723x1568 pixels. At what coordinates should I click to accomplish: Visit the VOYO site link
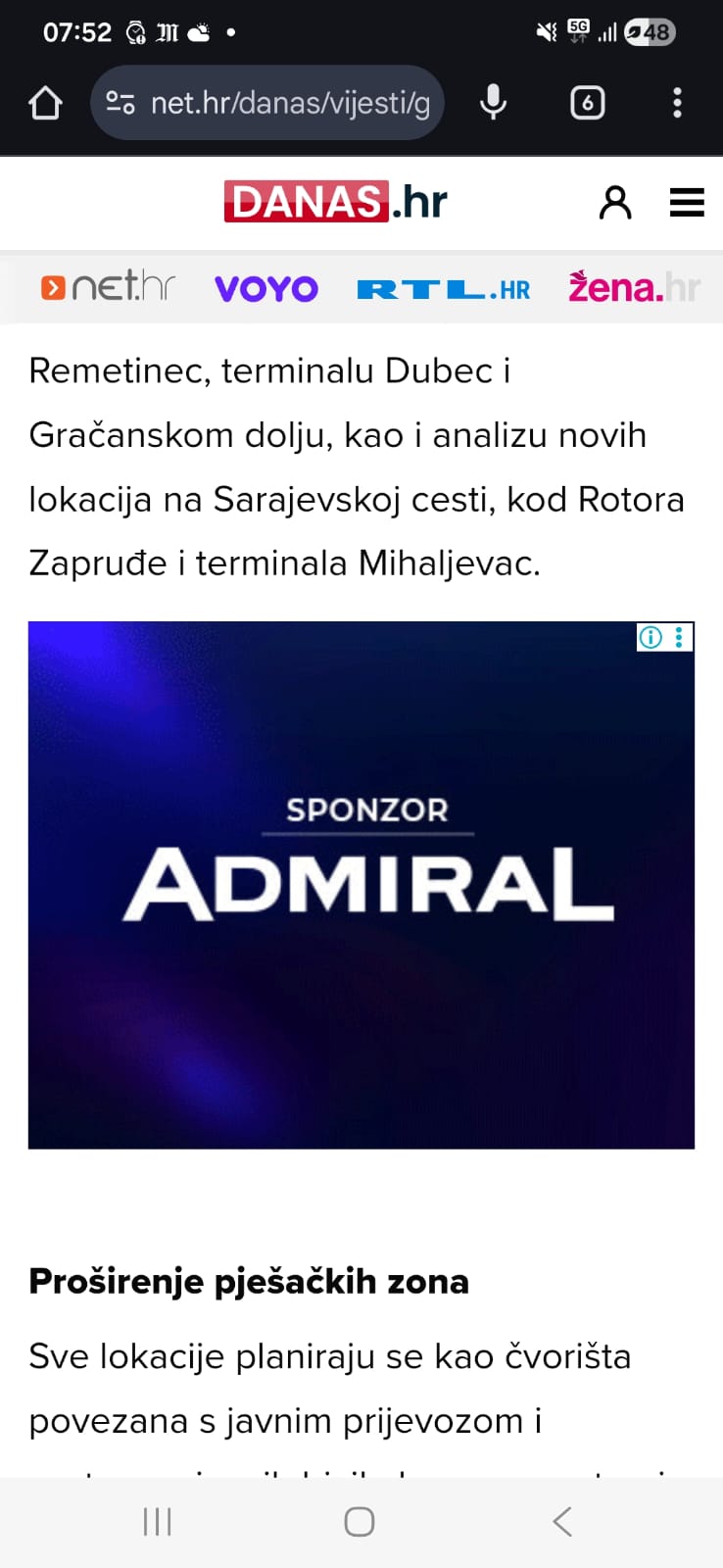[266, 288]
